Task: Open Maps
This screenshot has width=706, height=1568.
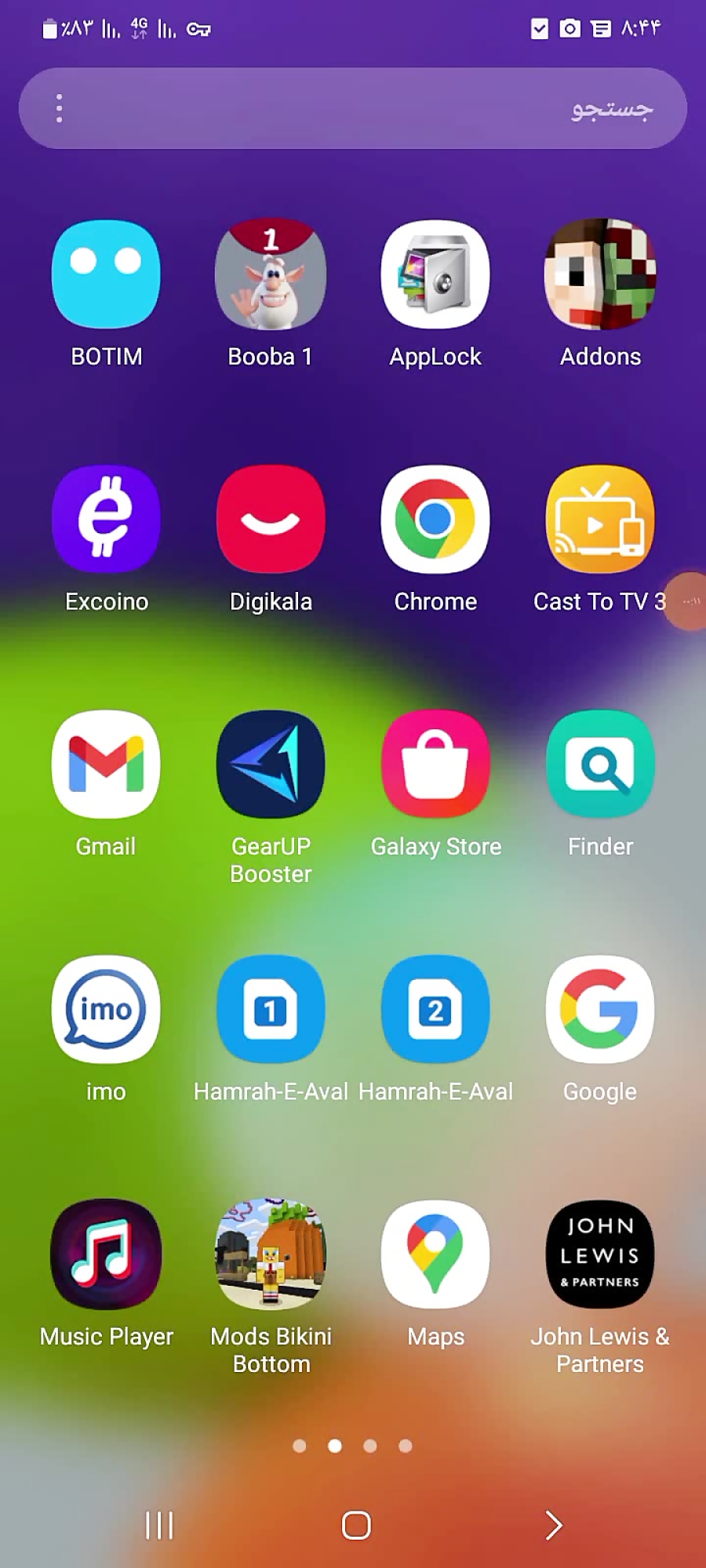Action: coord(435,1254)
